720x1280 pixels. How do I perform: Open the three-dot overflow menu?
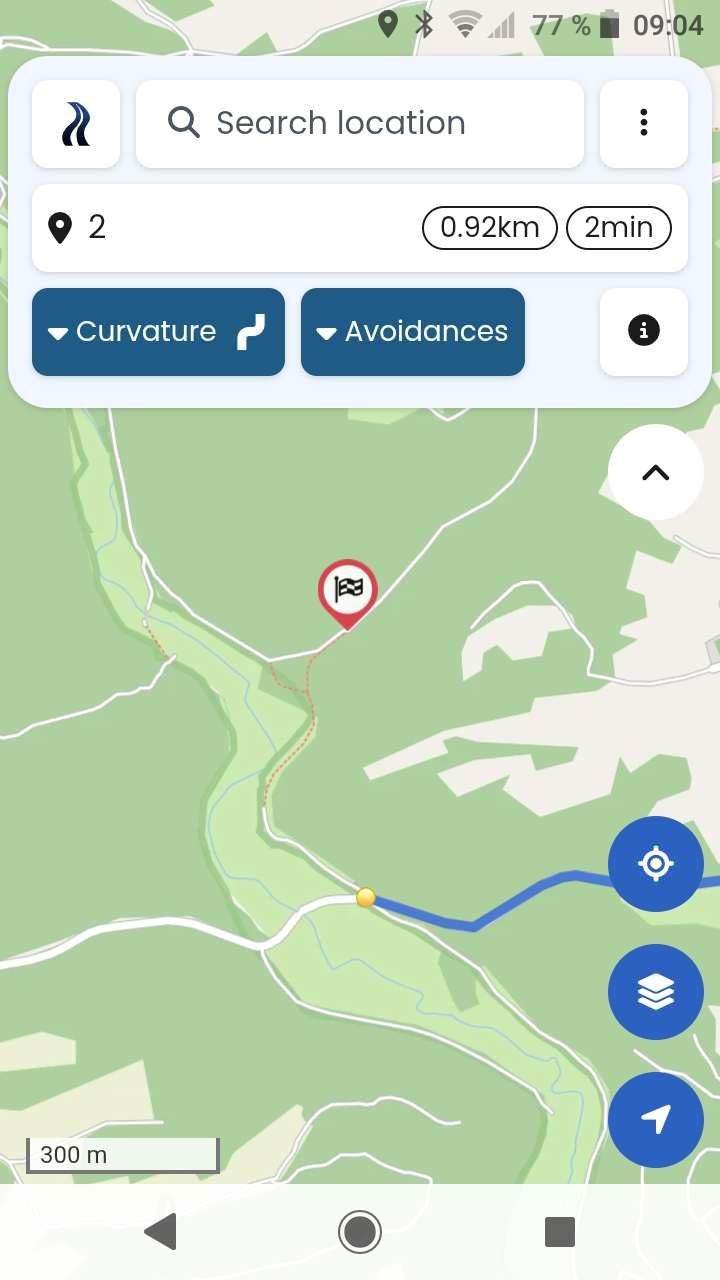coord(644,124)
